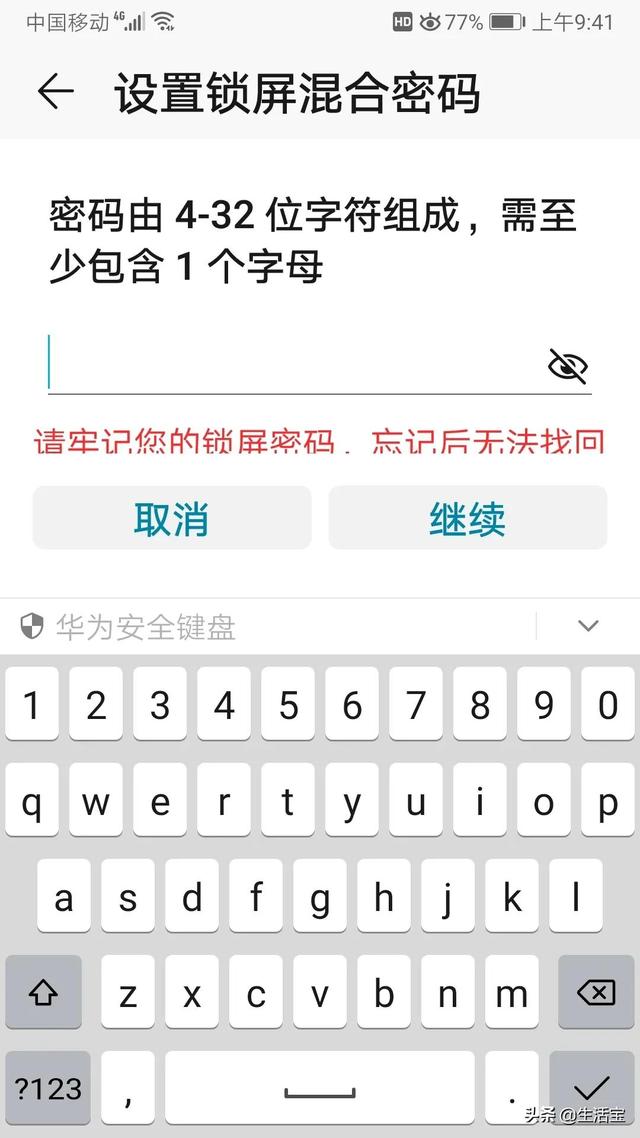Focus the password input field
The height and width of the screenshot is (1138, 640).
[x=294, y=365]
